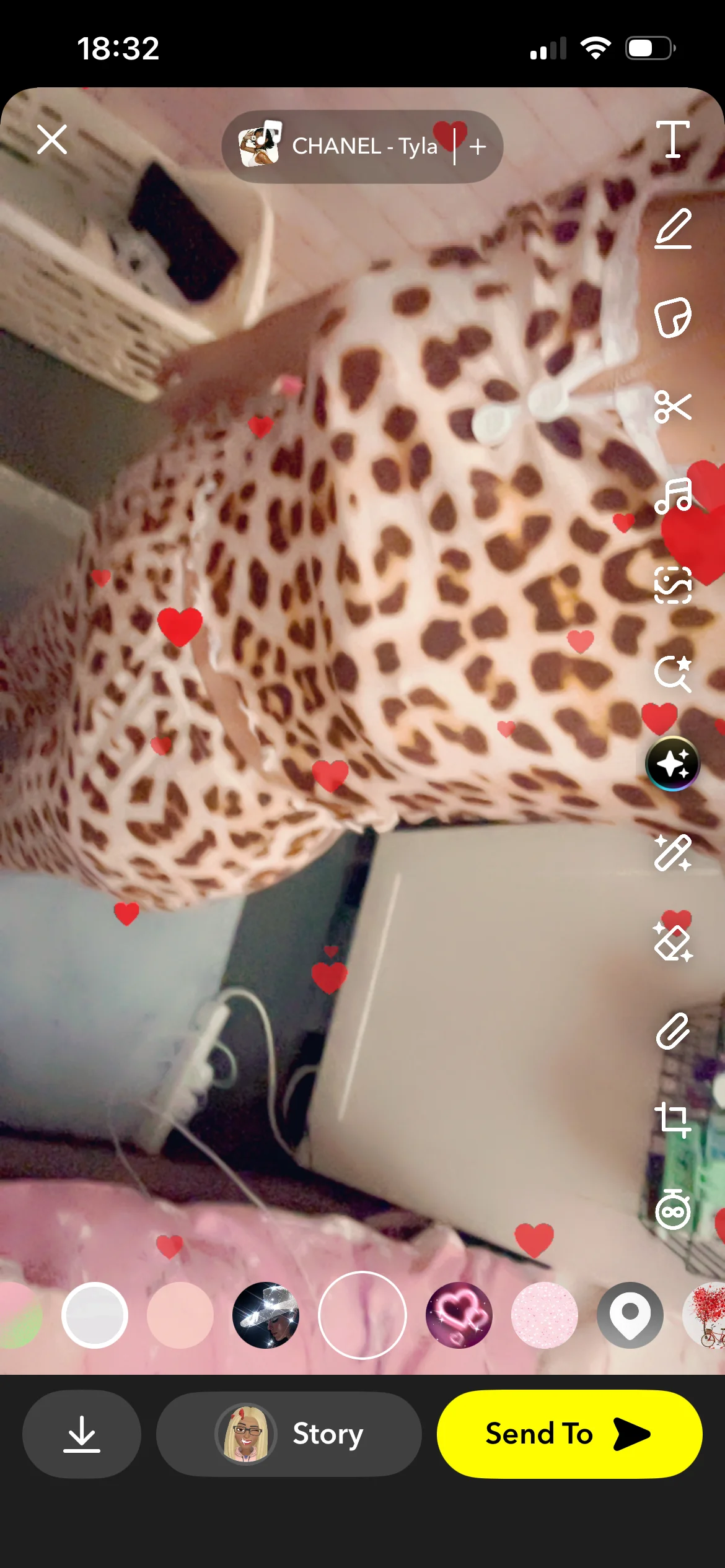
Task: Post the snap to Story
Action: pyautogui.click(x=289, y=1434)
